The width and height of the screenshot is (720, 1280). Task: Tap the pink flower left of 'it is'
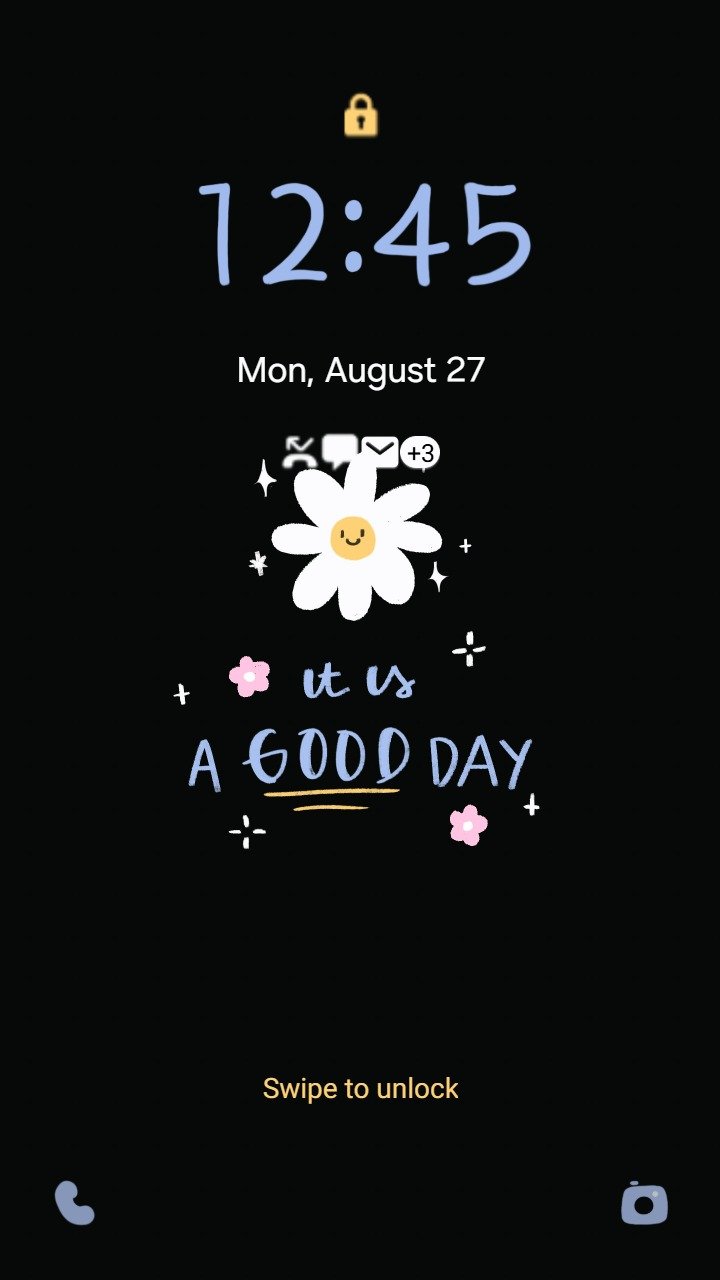(x=251, y=678)
